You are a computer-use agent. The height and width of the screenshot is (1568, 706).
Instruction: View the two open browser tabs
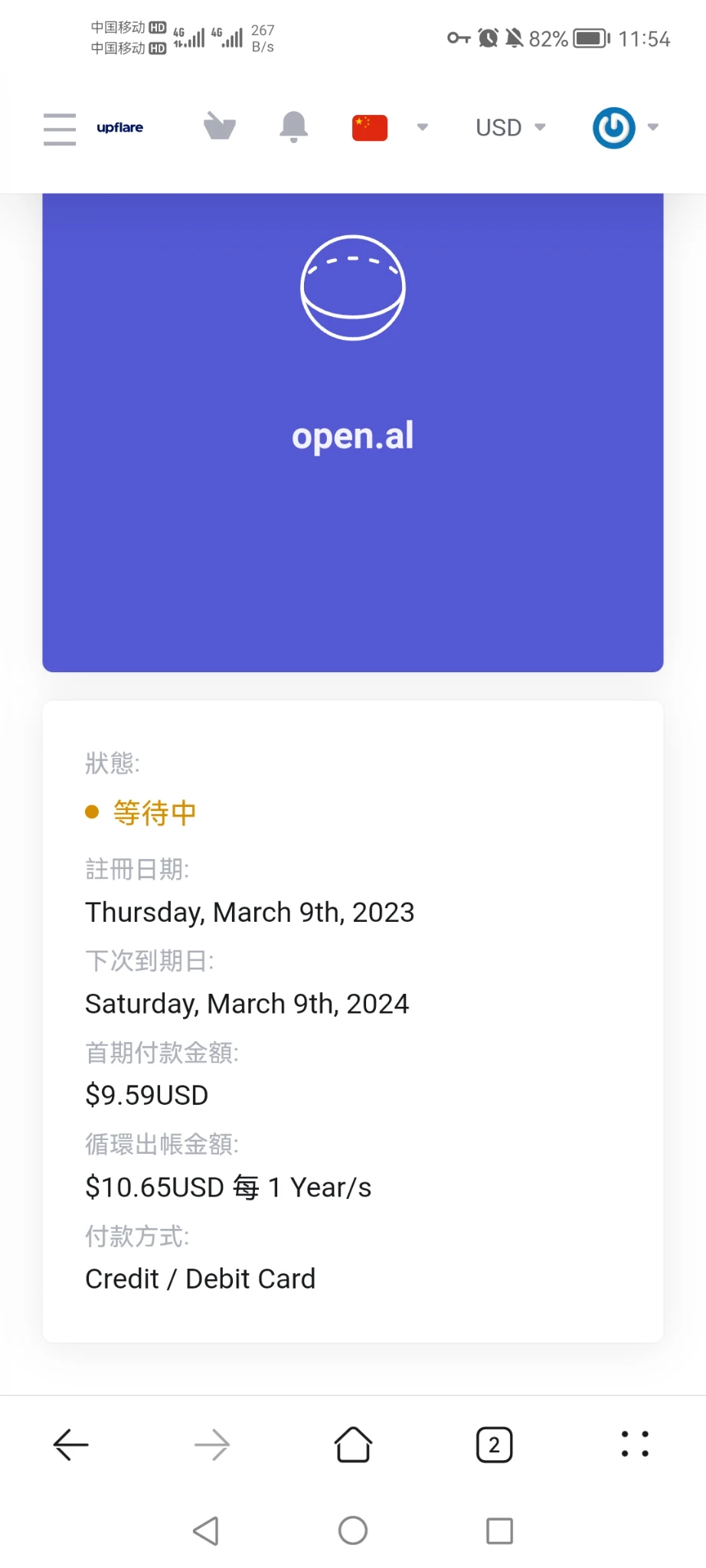tap(494, 1445)
